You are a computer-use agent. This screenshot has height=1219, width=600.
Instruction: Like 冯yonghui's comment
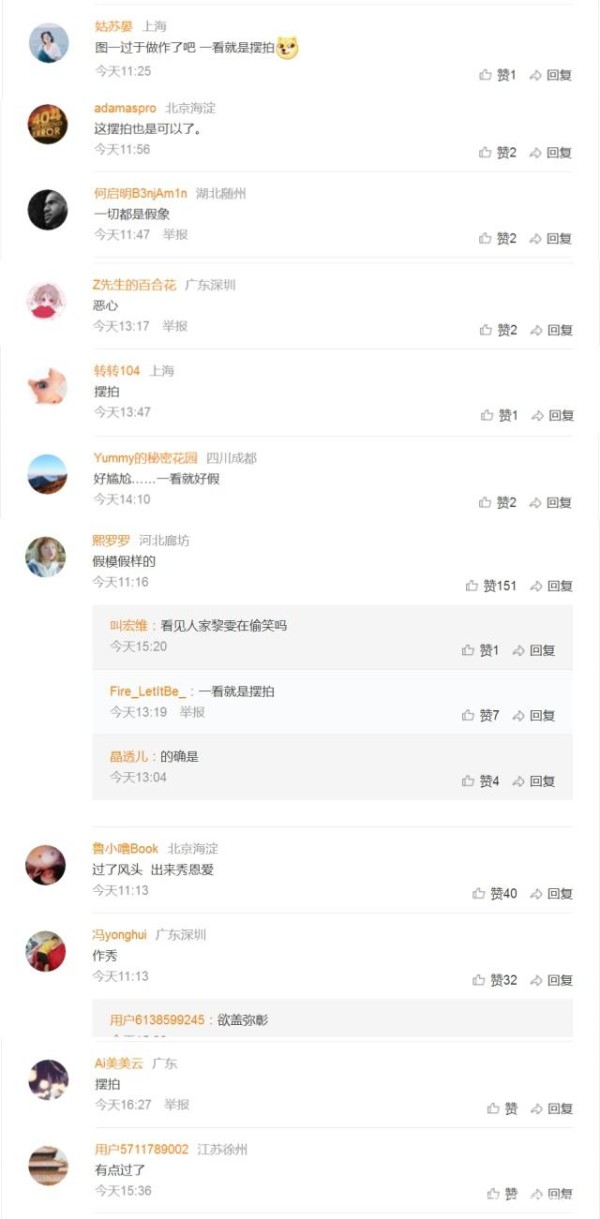(x=495, y=981)
